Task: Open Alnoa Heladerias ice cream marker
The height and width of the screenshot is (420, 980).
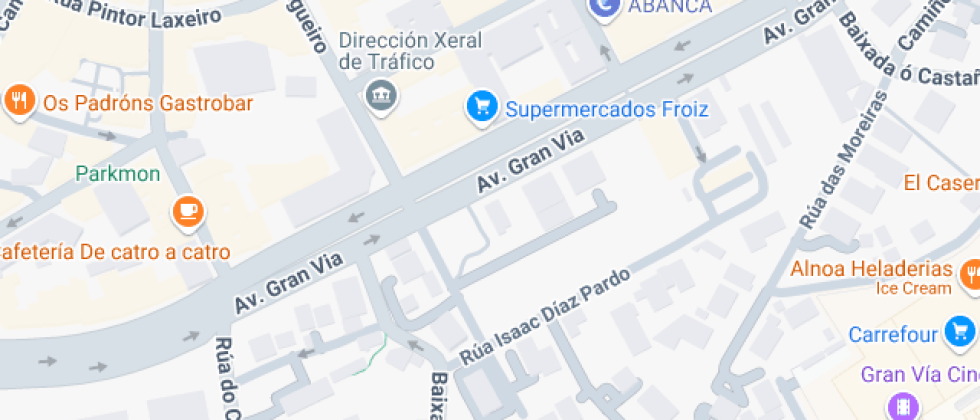Action: point(969,274)
